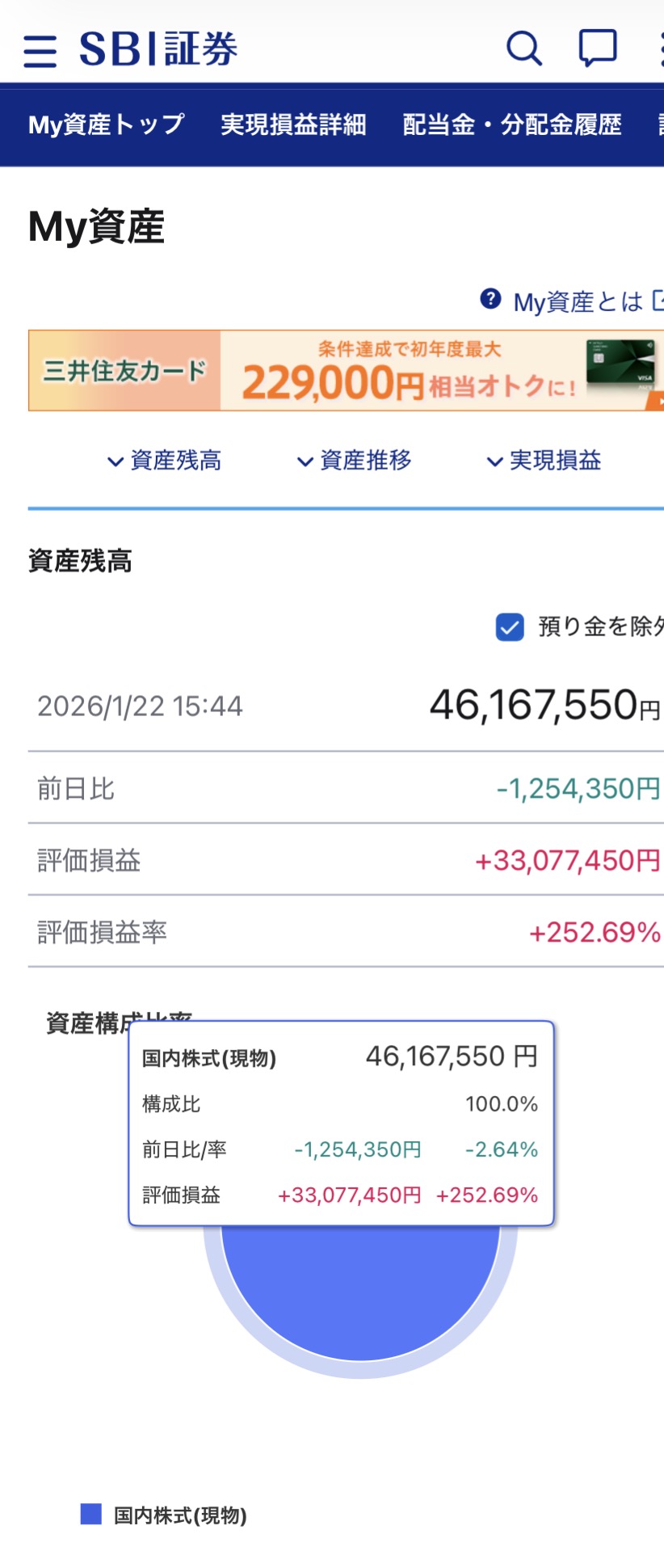
Task: Go to SBI証券 home via logo
Action: point(158,48)
